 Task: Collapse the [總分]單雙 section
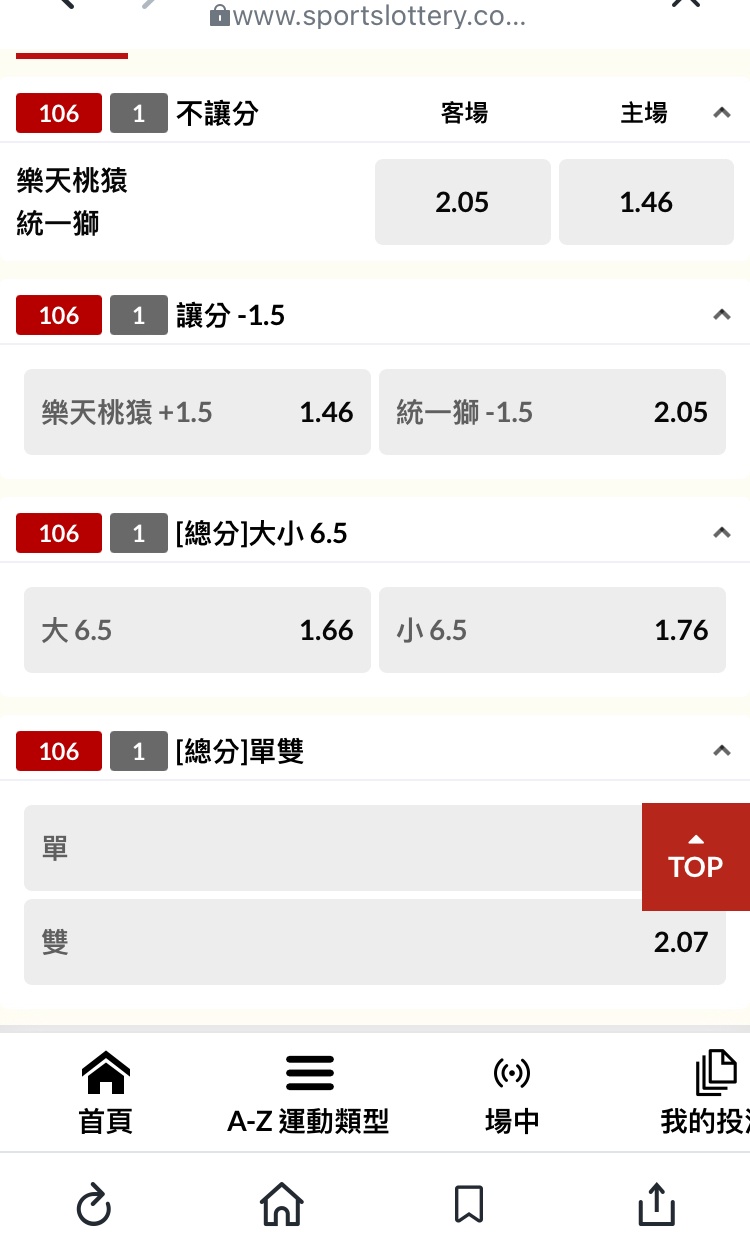tap(721, 751)
